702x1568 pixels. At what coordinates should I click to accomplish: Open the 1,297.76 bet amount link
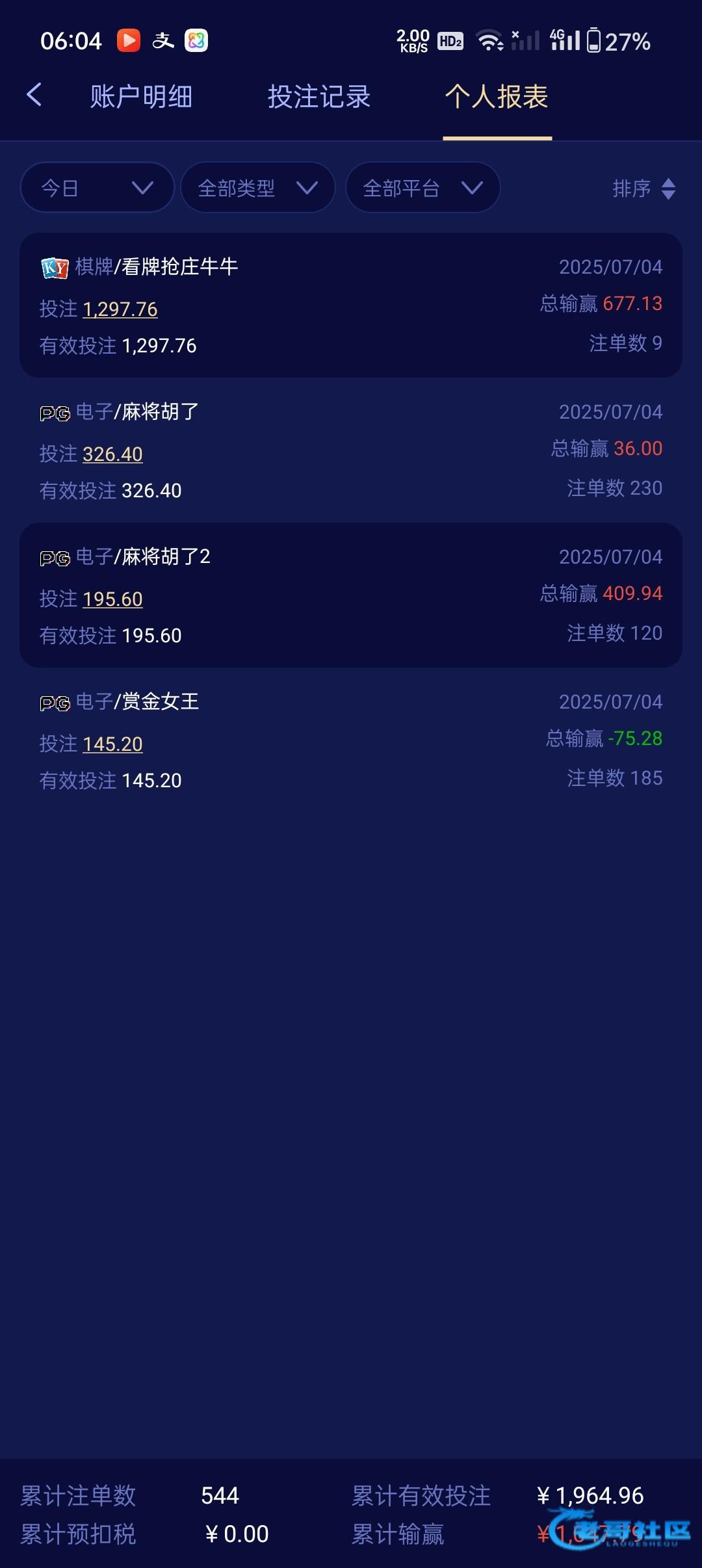(120, 309)
